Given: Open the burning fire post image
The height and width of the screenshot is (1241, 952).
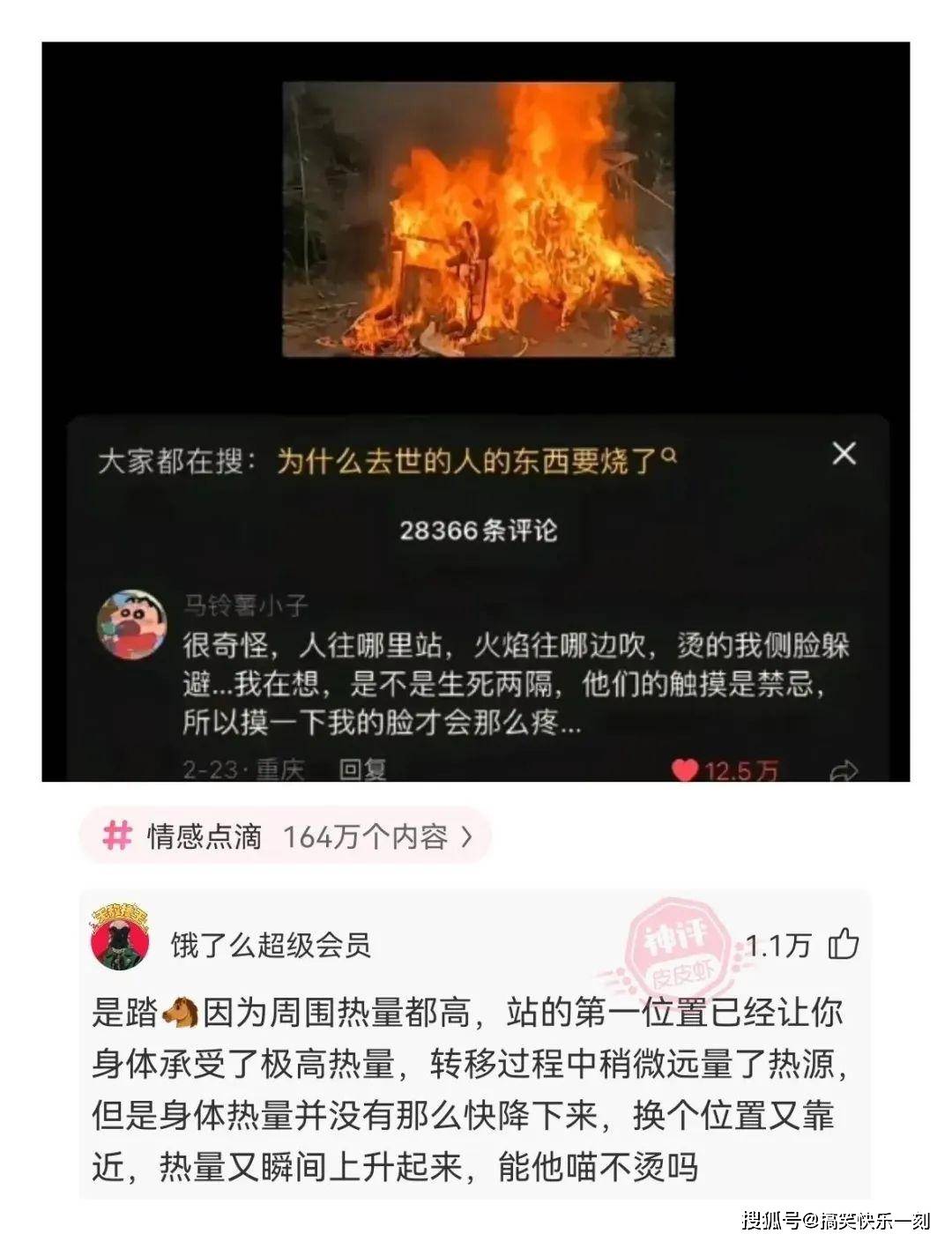Looking at the screenshot, I should tap(478, 219).
